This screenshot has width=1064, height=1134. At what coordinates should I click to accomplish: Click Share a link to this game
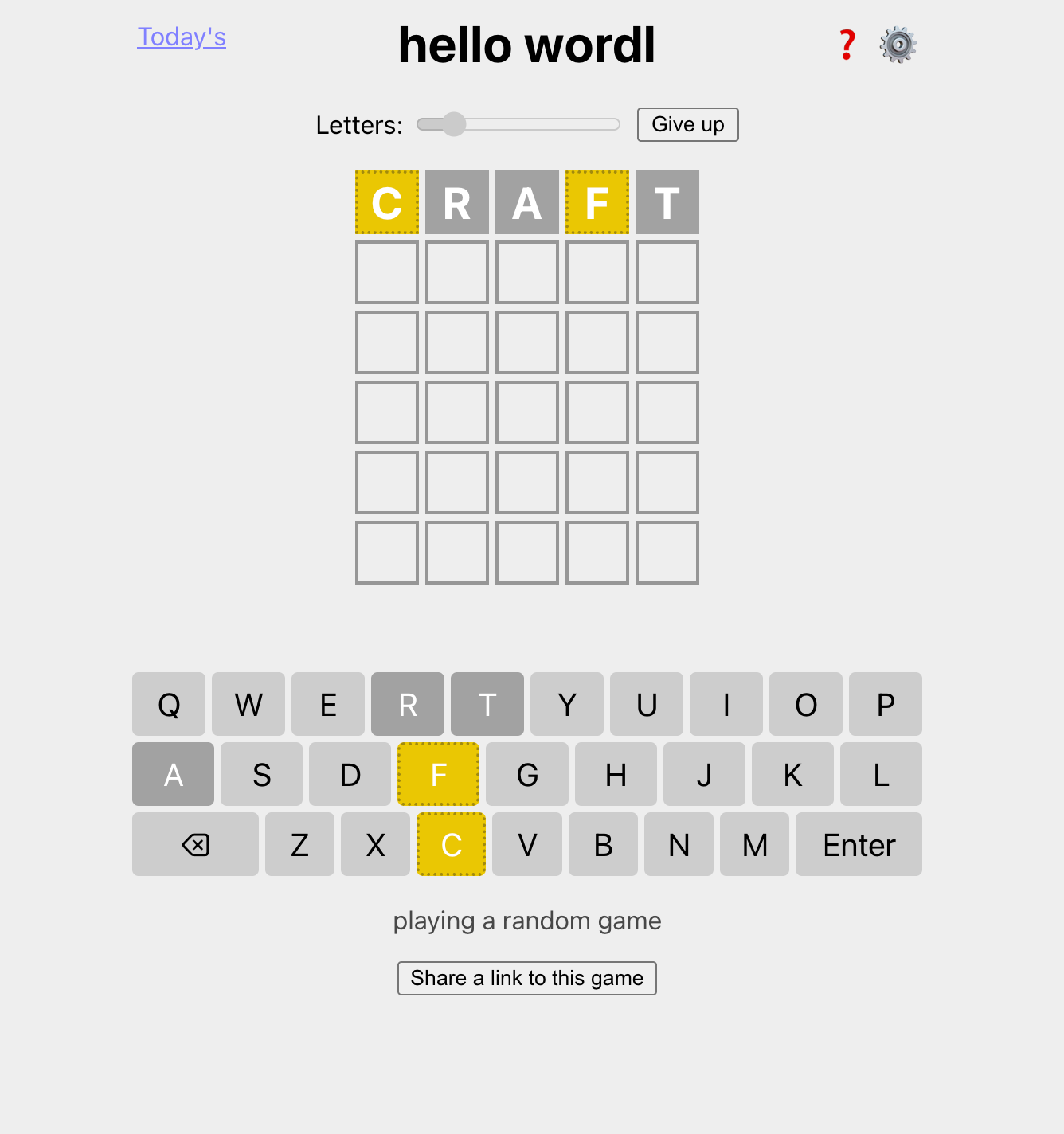pyautogui.click(x=526, y=978)
